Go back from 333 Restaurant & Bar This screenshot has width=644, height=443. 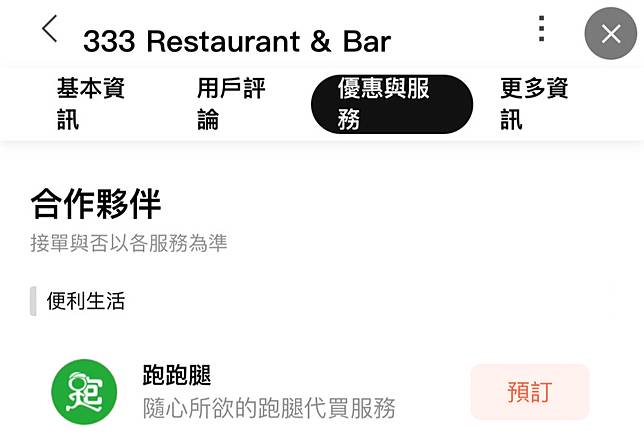coord(49,30)
